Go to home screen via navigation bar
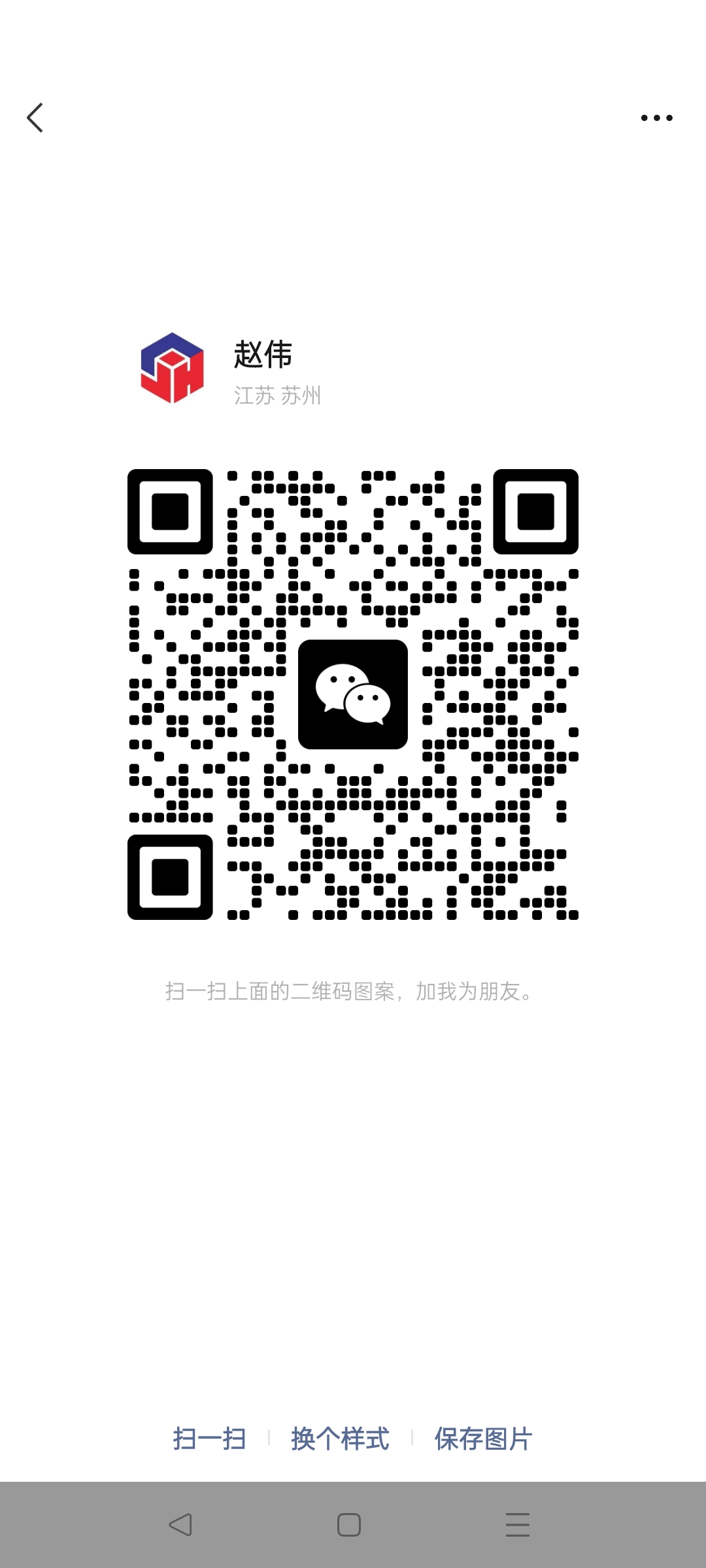The width and height of the screenshot is (706, 1568). click(x=349, y=1525)
